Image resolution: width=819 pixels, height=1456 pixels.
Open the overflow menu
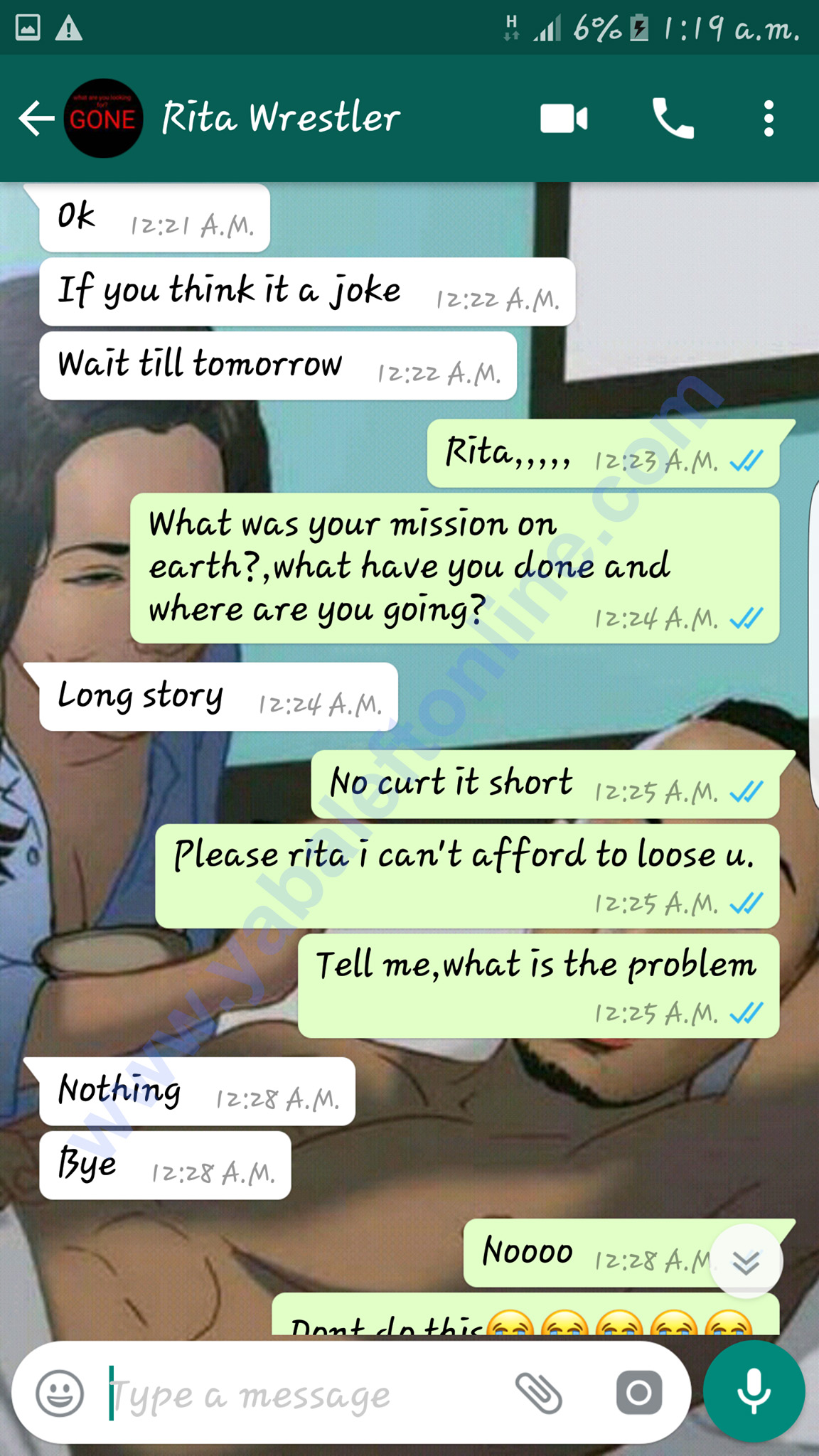[769, 118]
